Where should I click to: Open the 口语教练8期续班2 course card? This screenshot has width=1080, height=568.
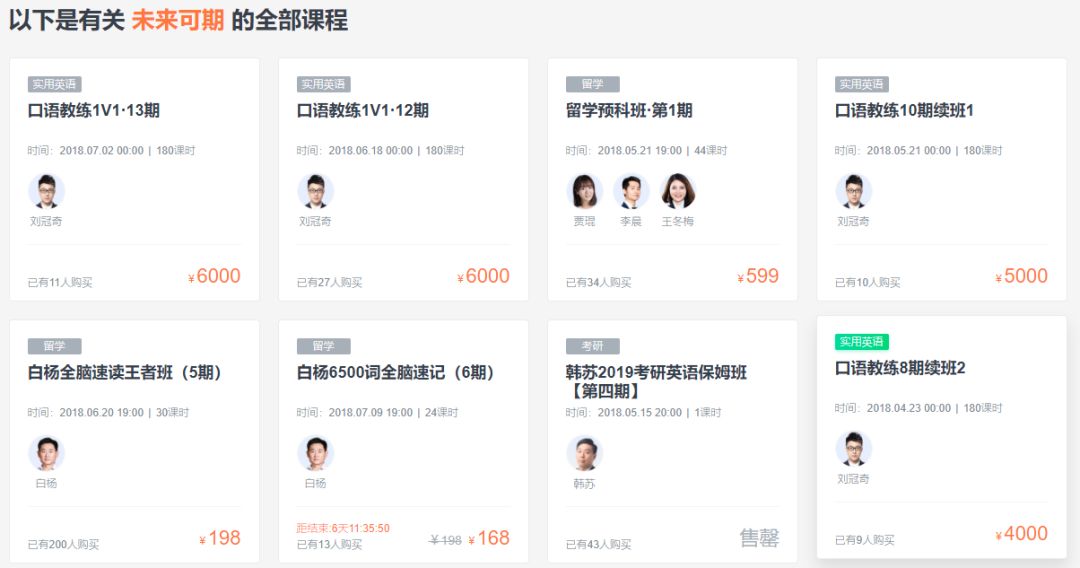[900, 369]
